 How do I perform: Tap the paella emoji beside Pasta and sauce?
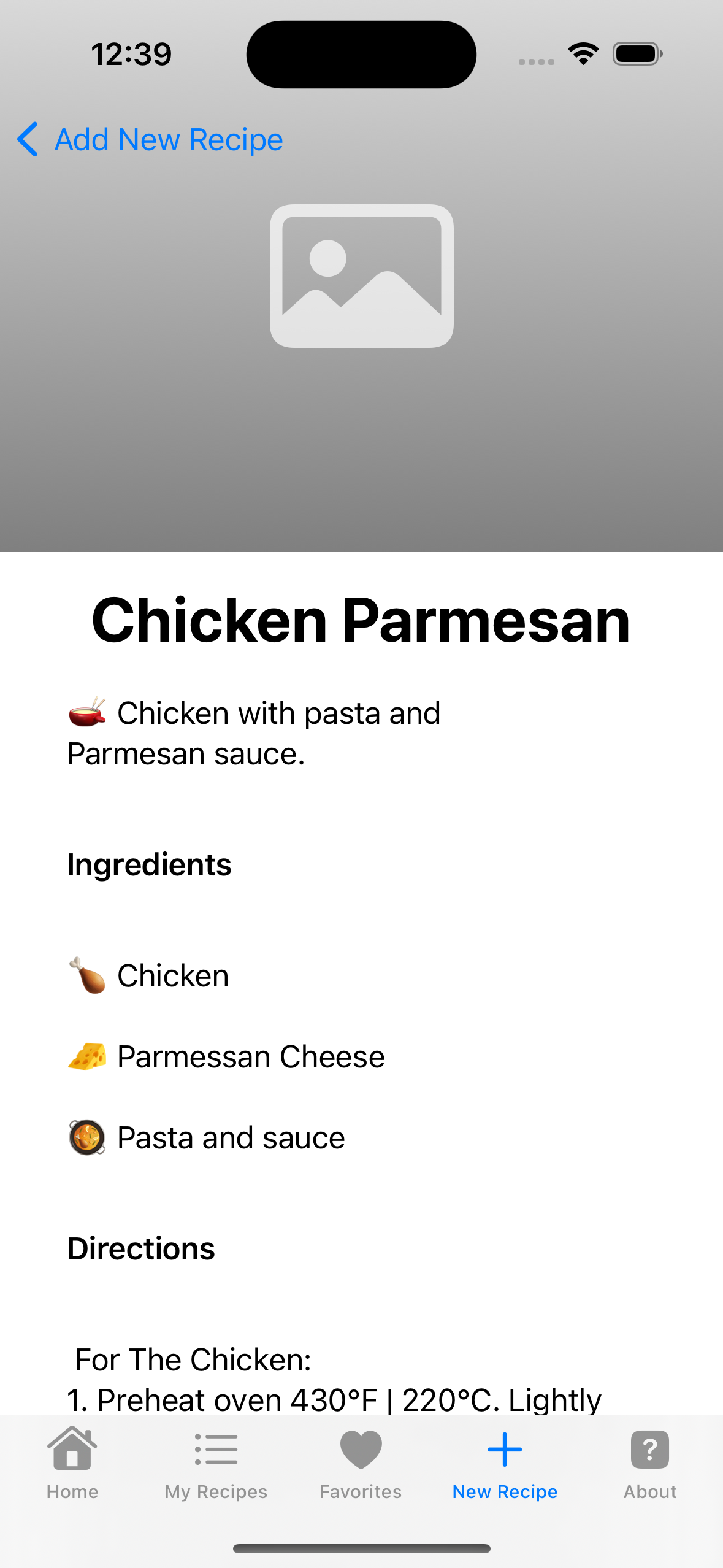(88, 1137)
